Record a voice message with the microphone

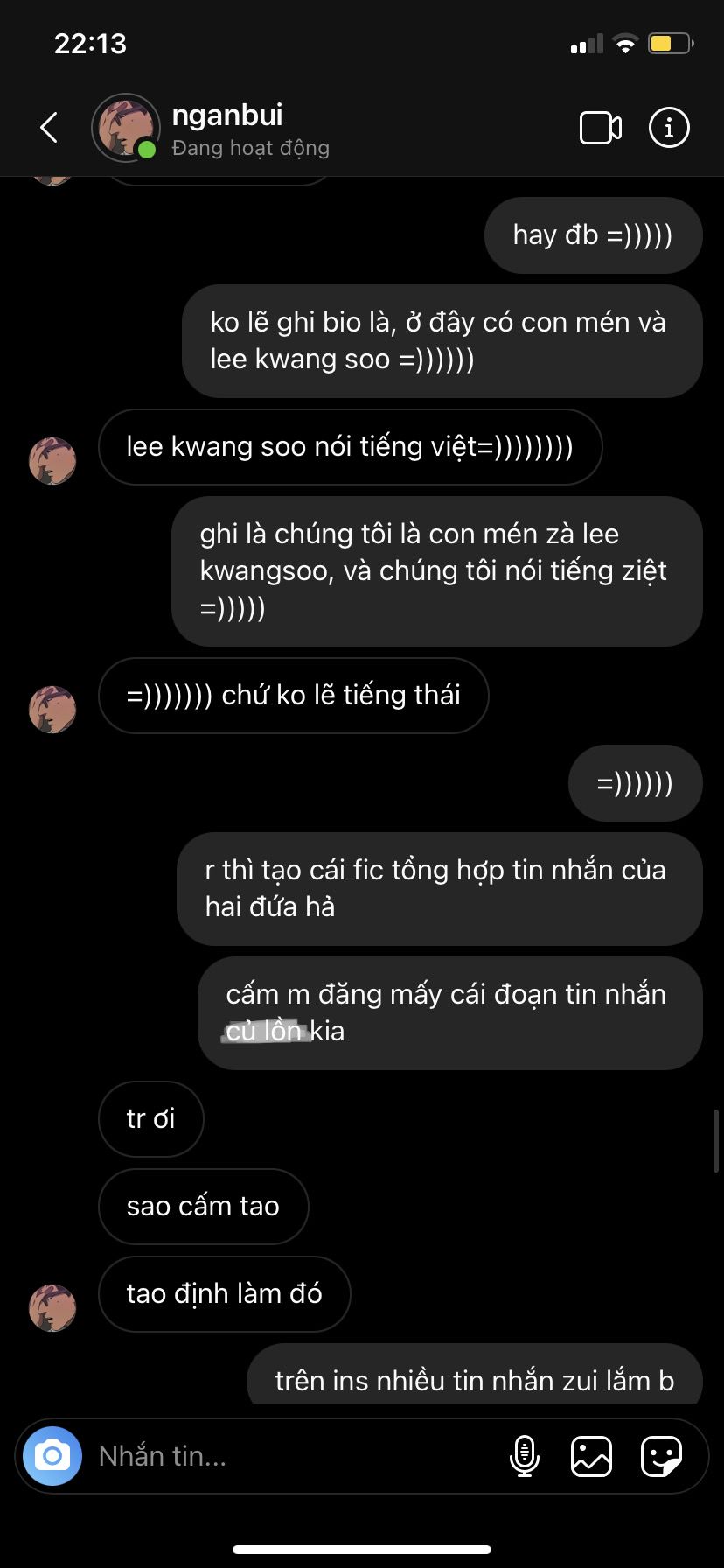[x=525, y=1456]
